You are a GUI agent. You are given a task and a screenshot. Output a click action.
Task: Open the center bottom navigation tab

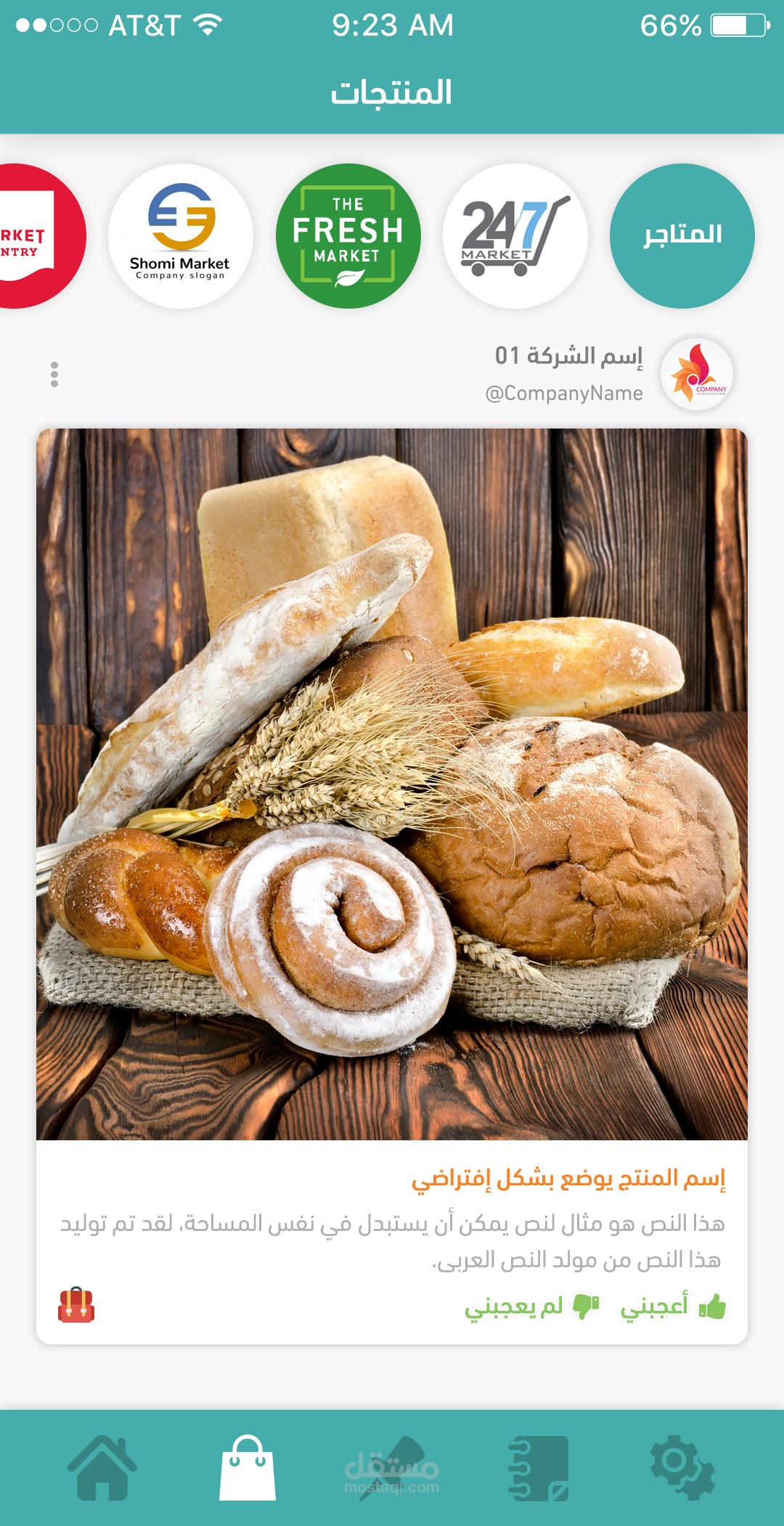[392, 1468]
